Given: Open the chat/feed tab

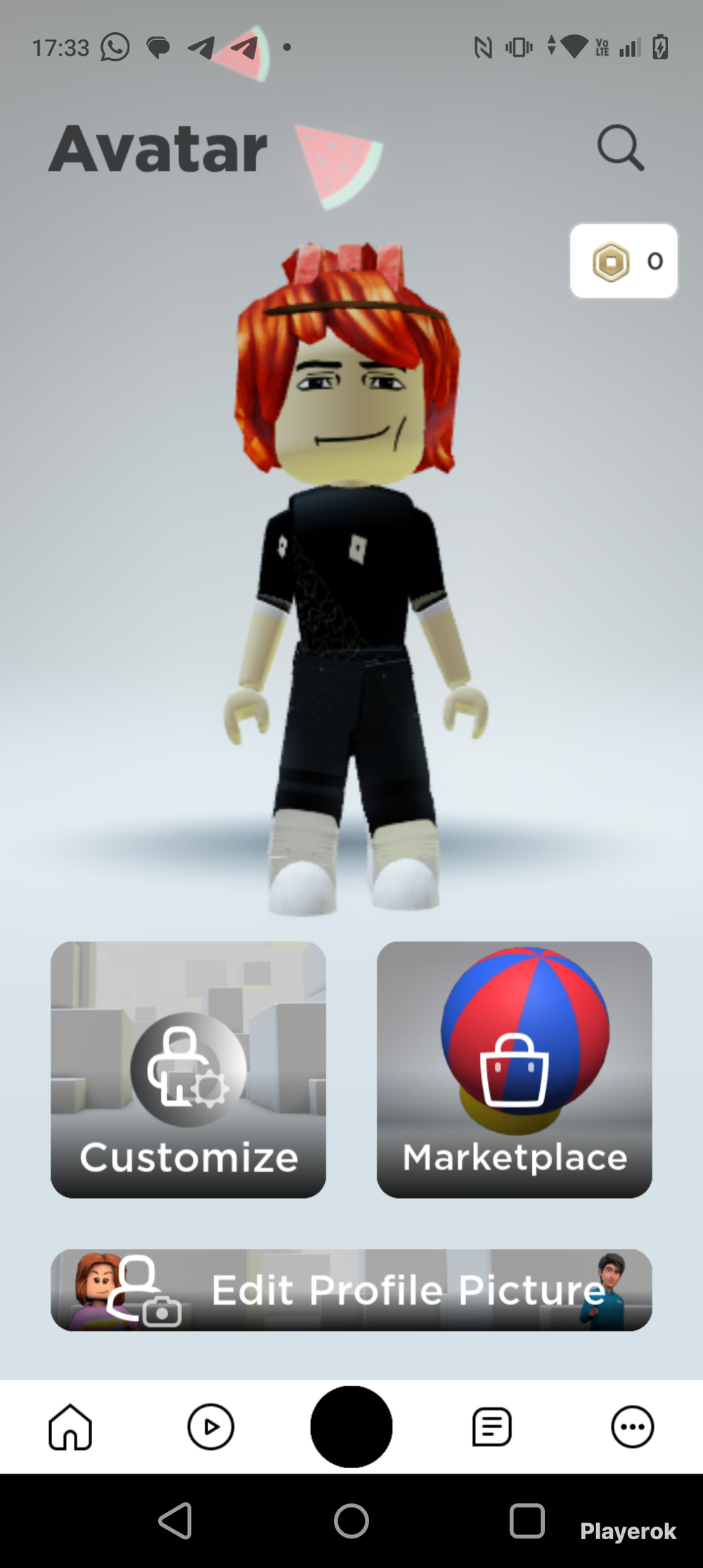Looking at the screenshot, I should (x=492, y=1427).
